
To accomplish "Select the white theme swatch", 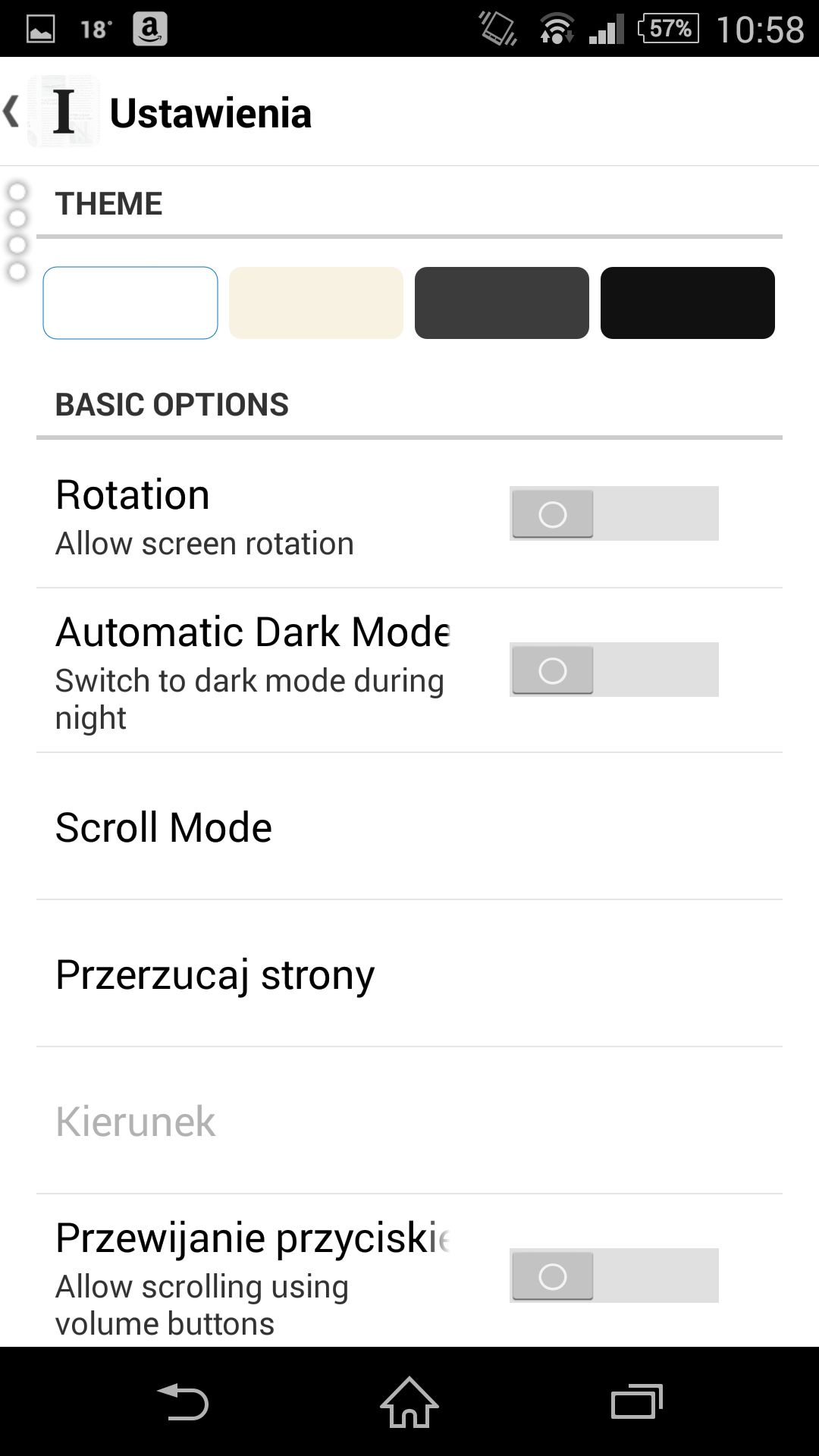I will coord(130,303).
